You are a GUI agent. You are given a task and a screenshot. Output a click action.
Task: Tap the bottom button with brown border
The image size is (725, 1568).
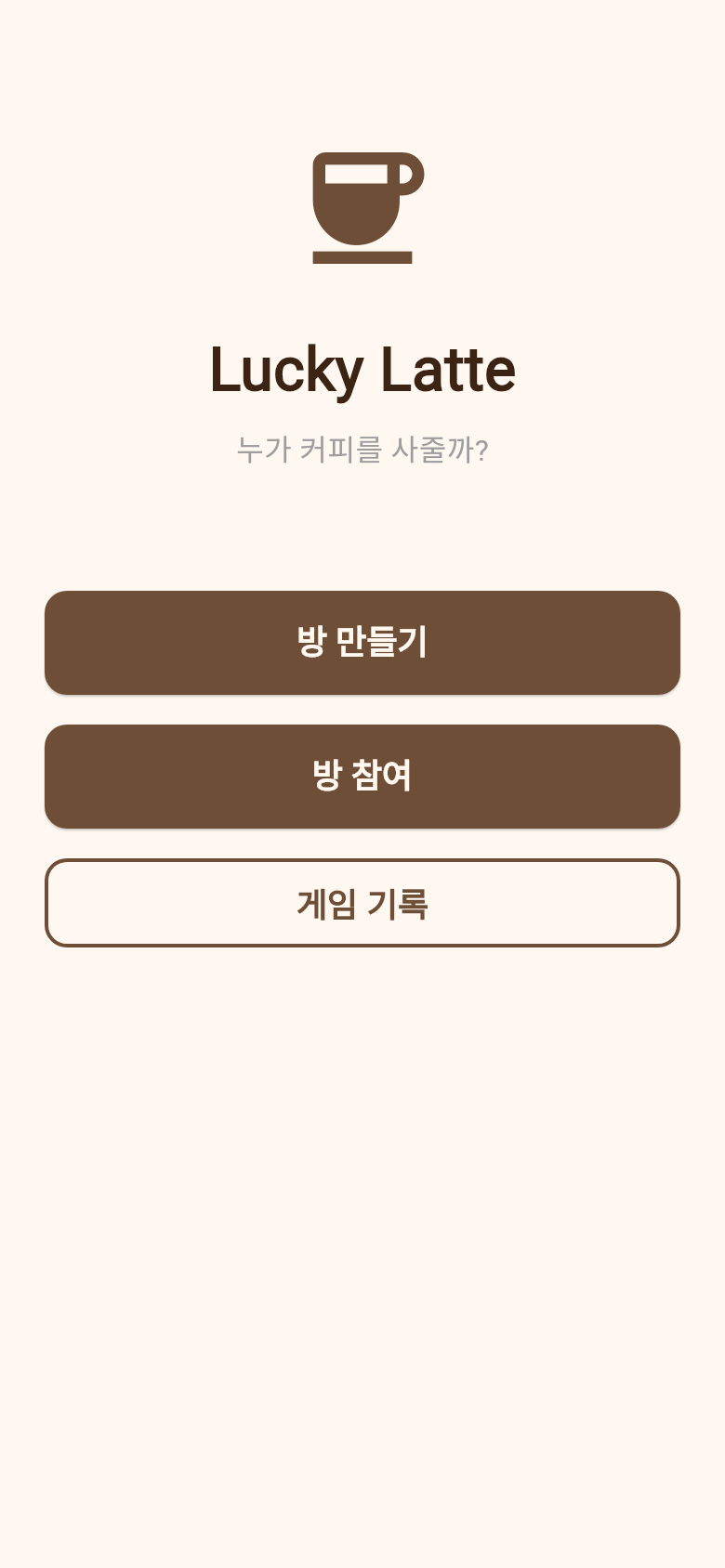coord(362,903)
